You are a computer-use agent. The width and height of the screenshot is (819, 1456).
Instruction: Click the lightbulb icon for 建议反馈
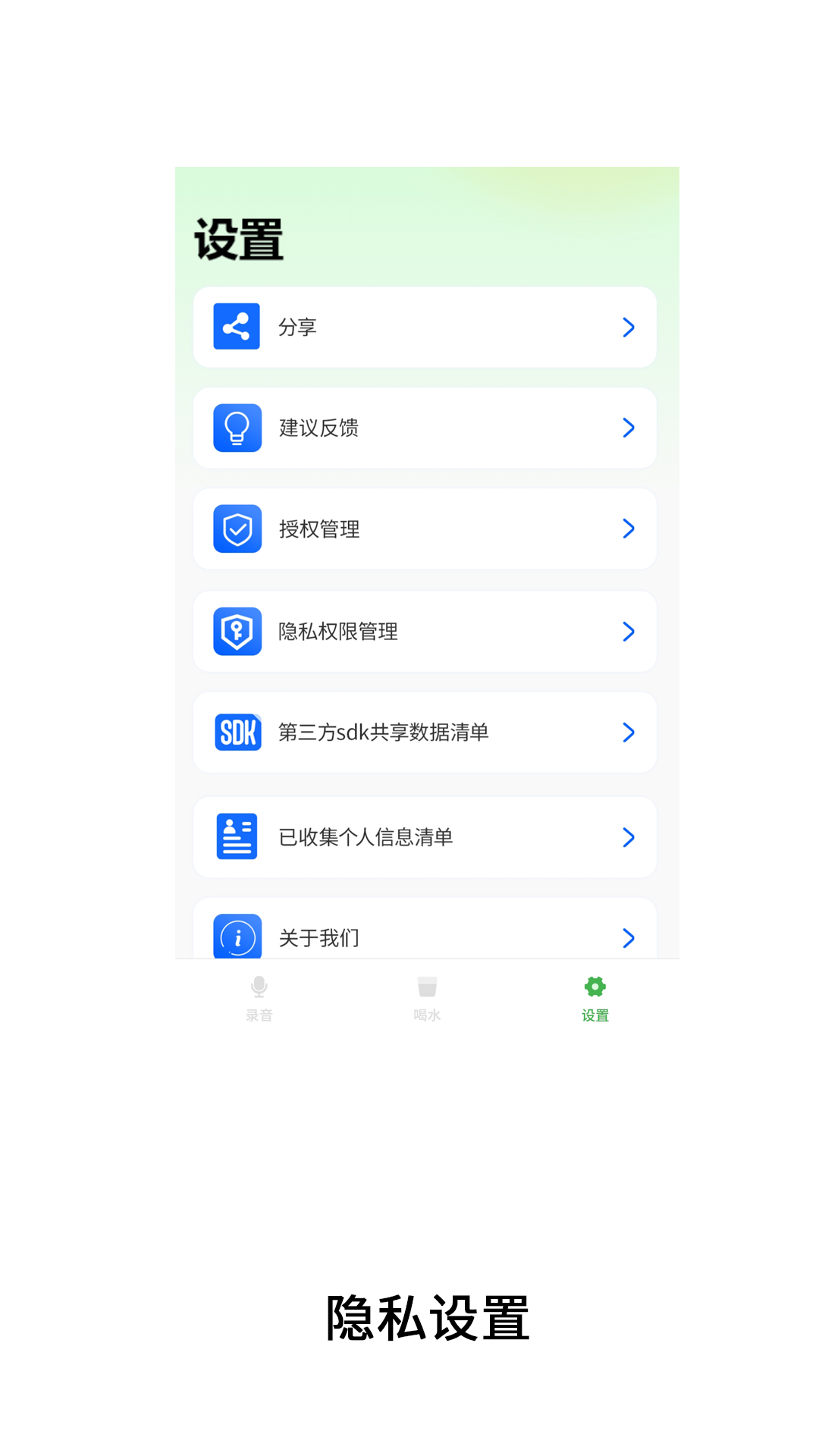coord(237,427)
